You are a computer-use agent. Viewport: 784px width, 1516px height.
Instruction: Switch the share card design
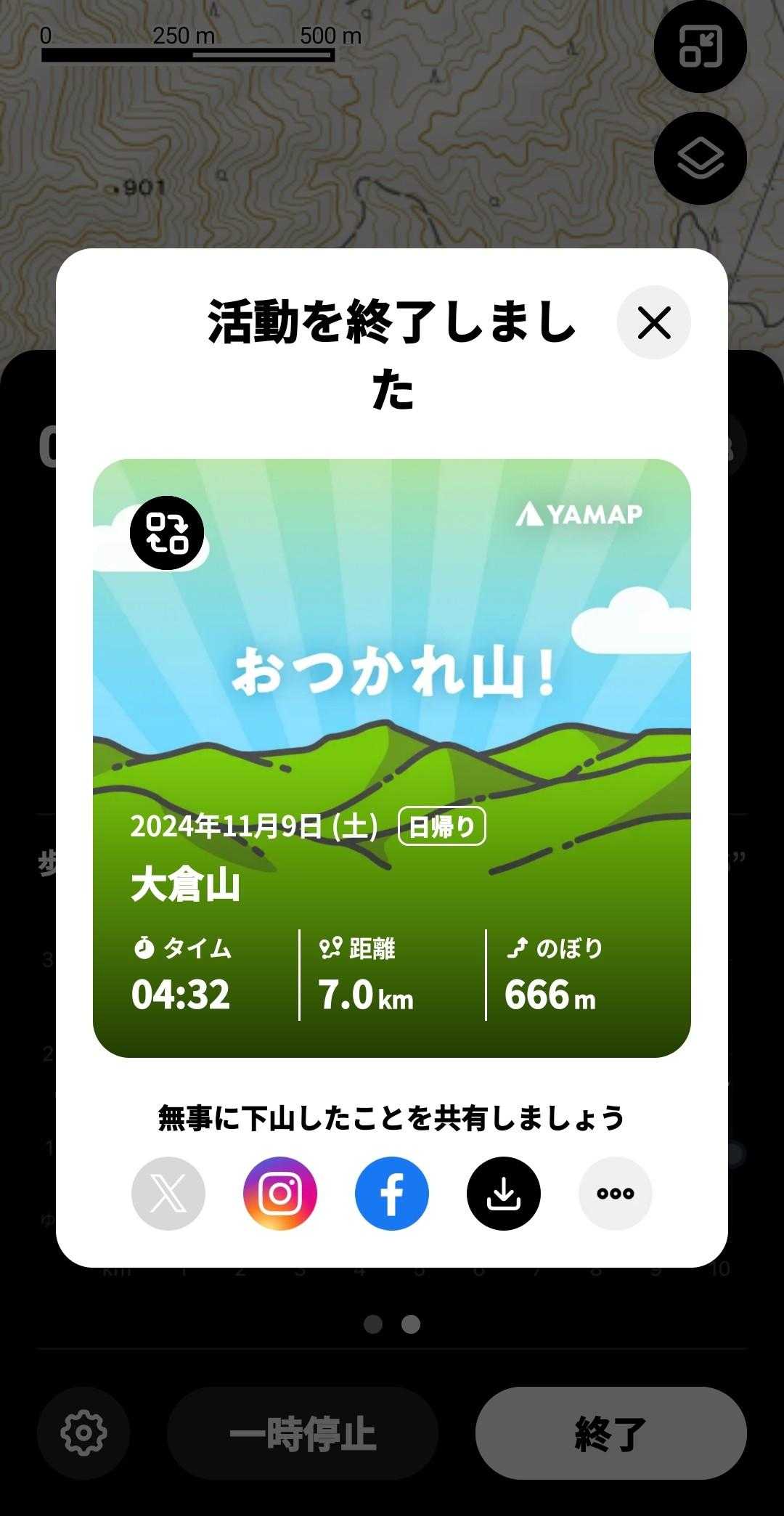[x=167, y=532]
